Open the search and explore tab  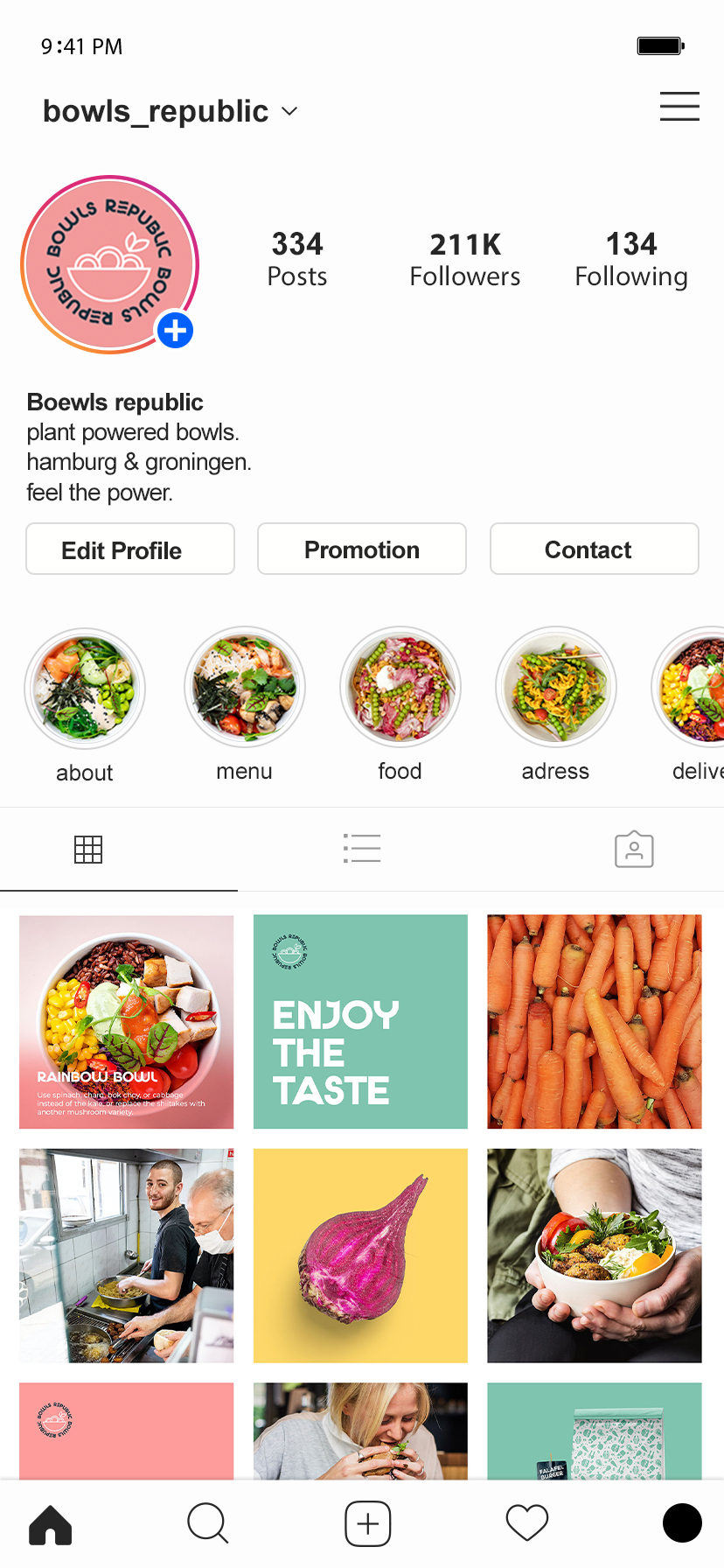[208, 1524]
